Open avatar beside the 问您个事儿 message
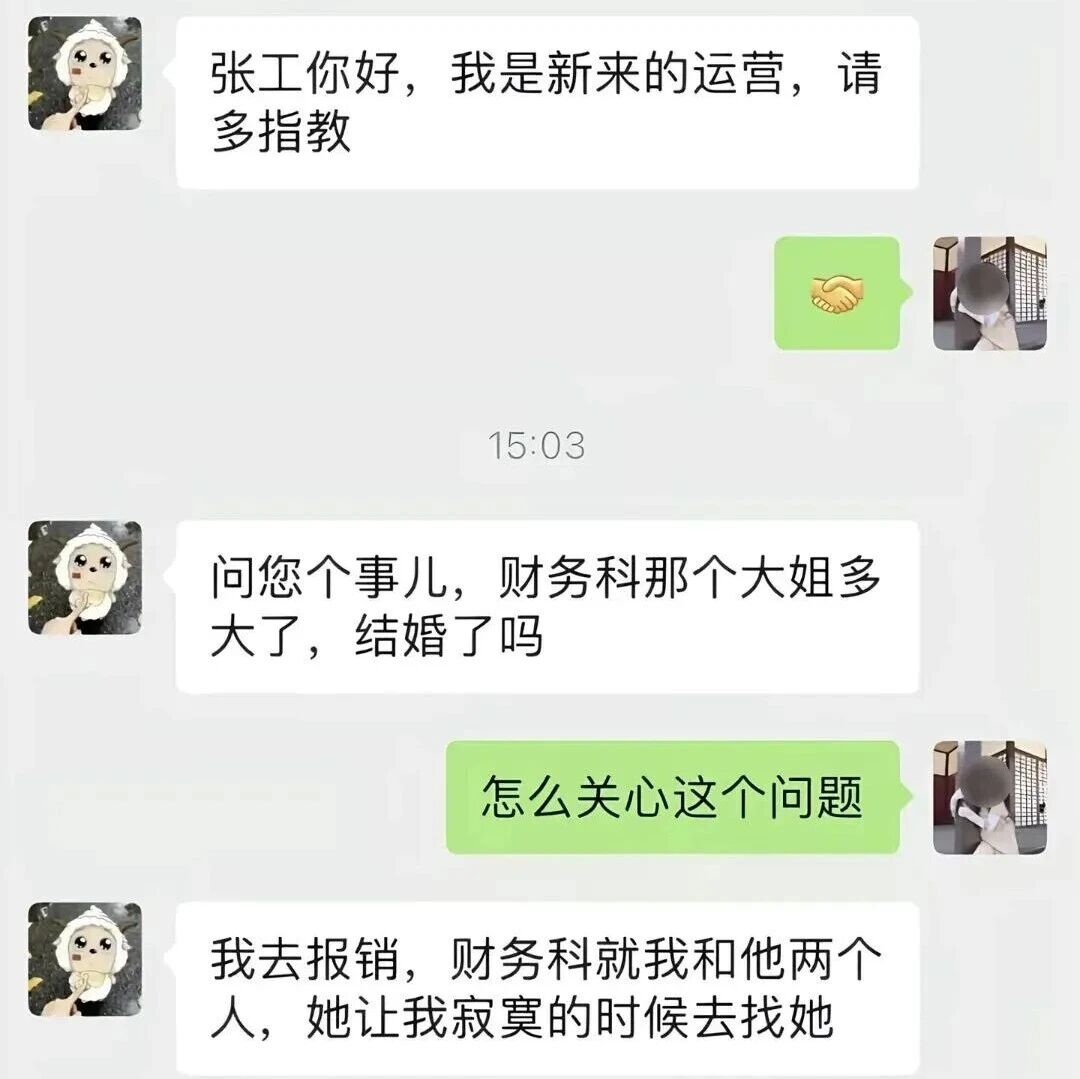Viewport: 1080px width, 1079px height. tap(85, 578)
